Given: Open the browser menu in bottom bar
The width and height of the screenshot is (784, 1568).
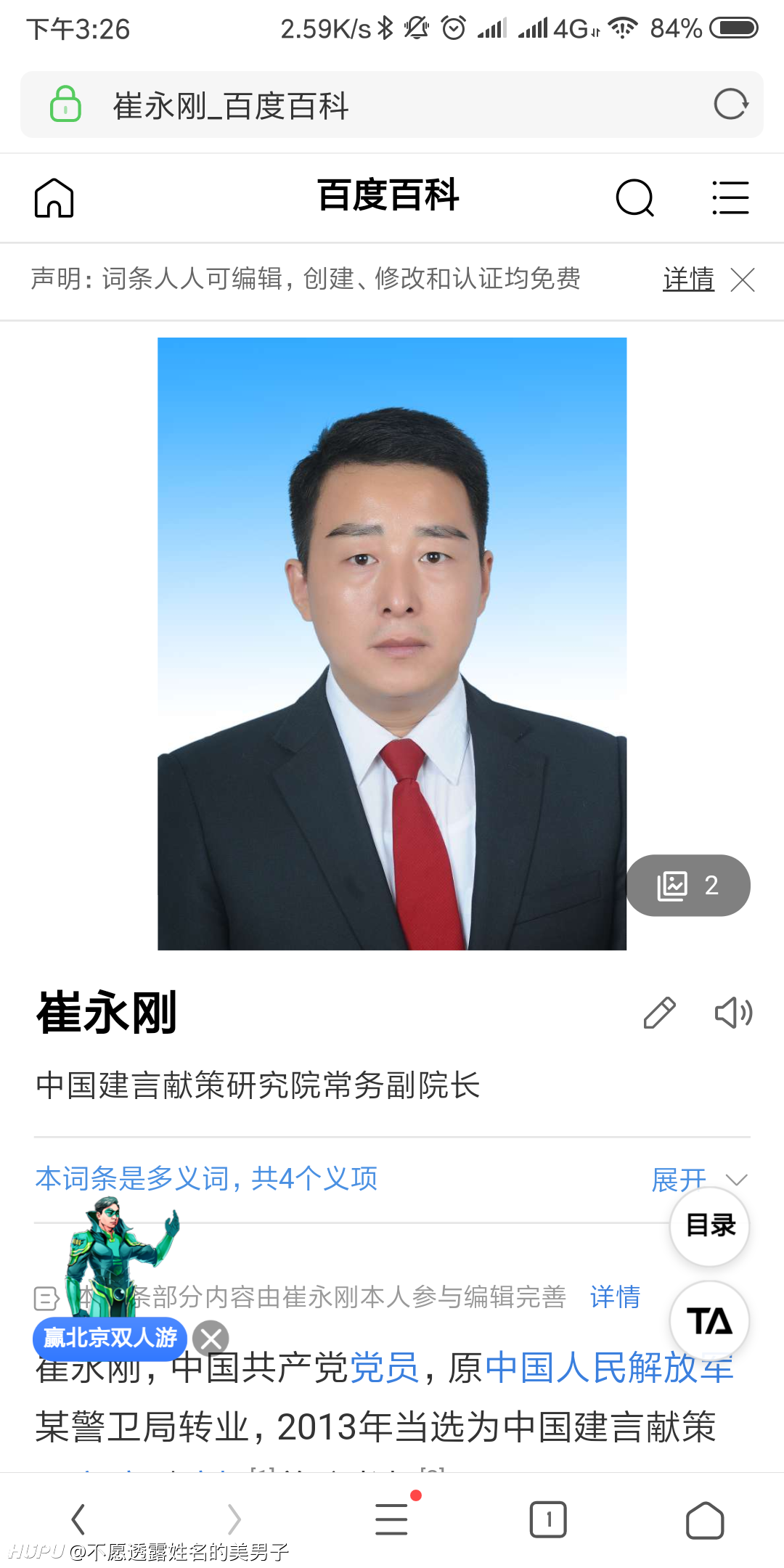Looking at the screenshot, I should [x=392, y=1519].
